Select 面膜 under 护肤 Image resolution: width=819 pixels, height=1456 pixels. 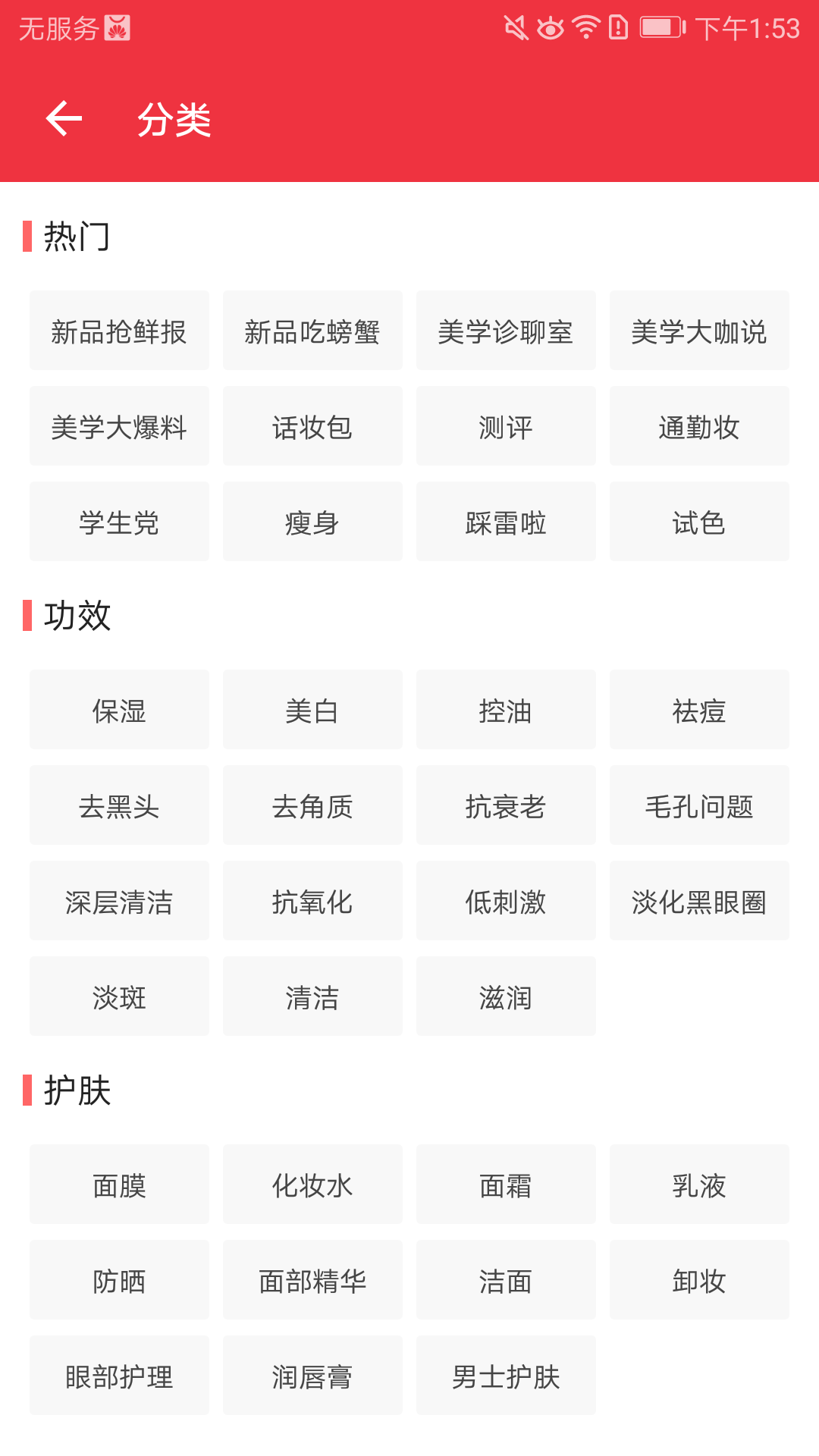click(119, 1185)
